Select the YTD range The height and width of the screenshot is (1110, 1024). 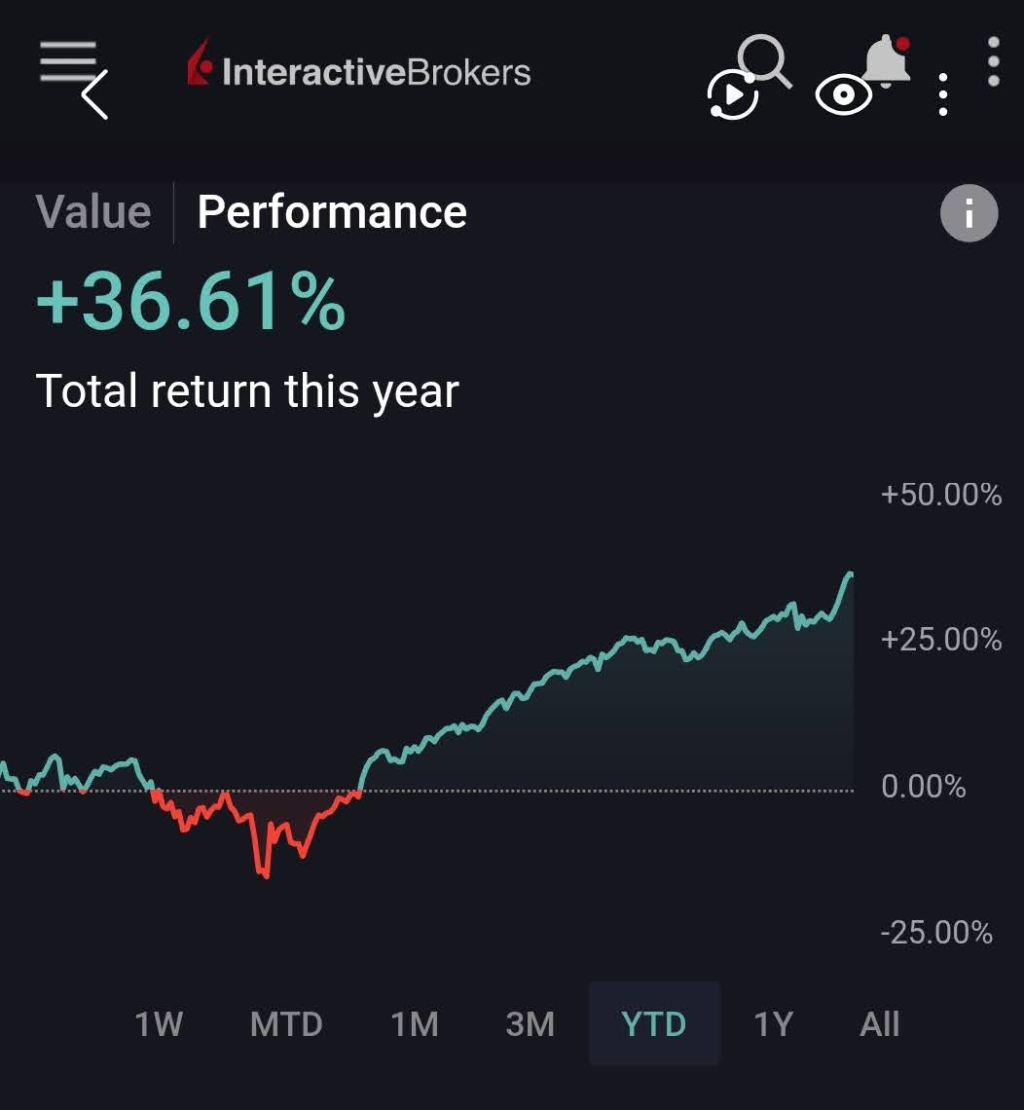click(654, 1024)
